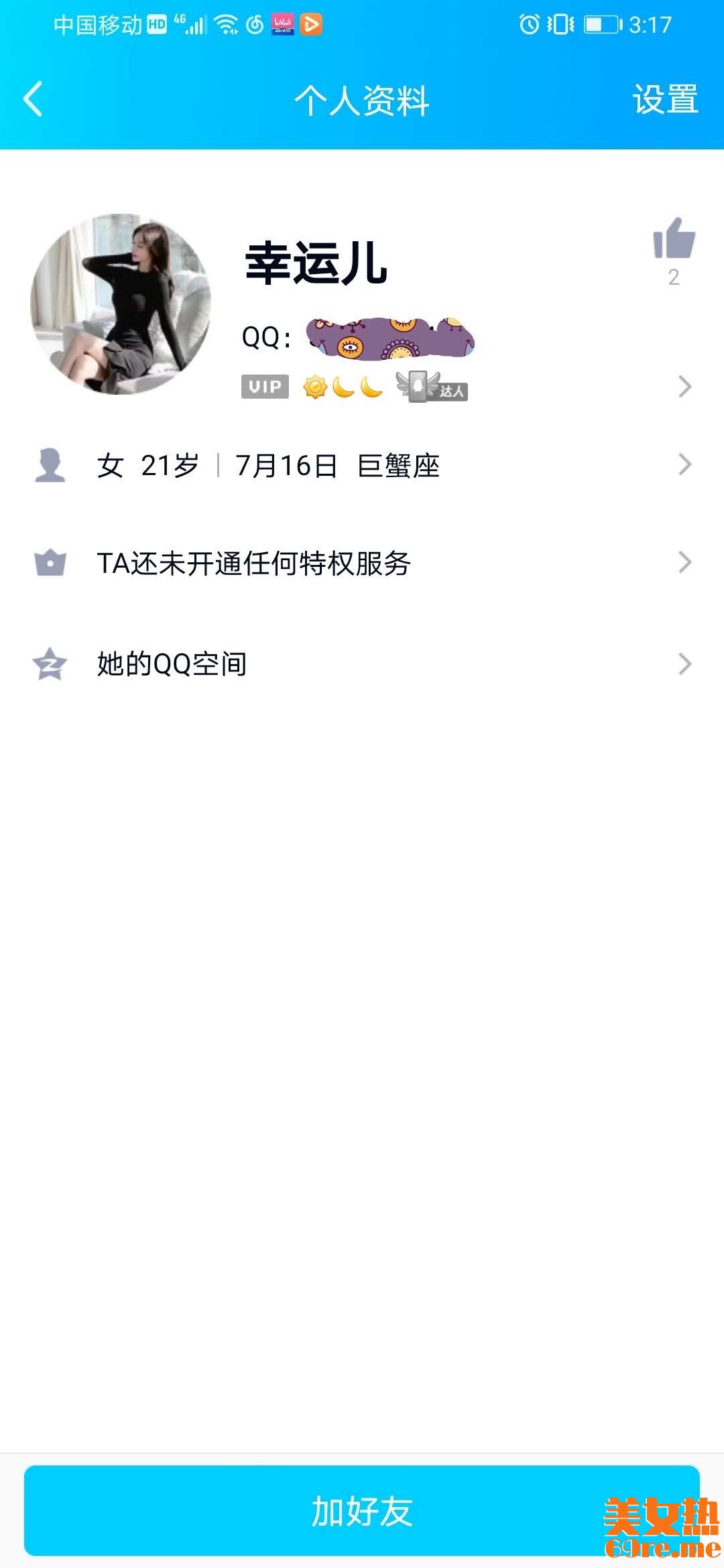The height and width of the screenshot is (1568, 724).
Task: View the profile avatar photo
Action: click(x=121, y=304)
